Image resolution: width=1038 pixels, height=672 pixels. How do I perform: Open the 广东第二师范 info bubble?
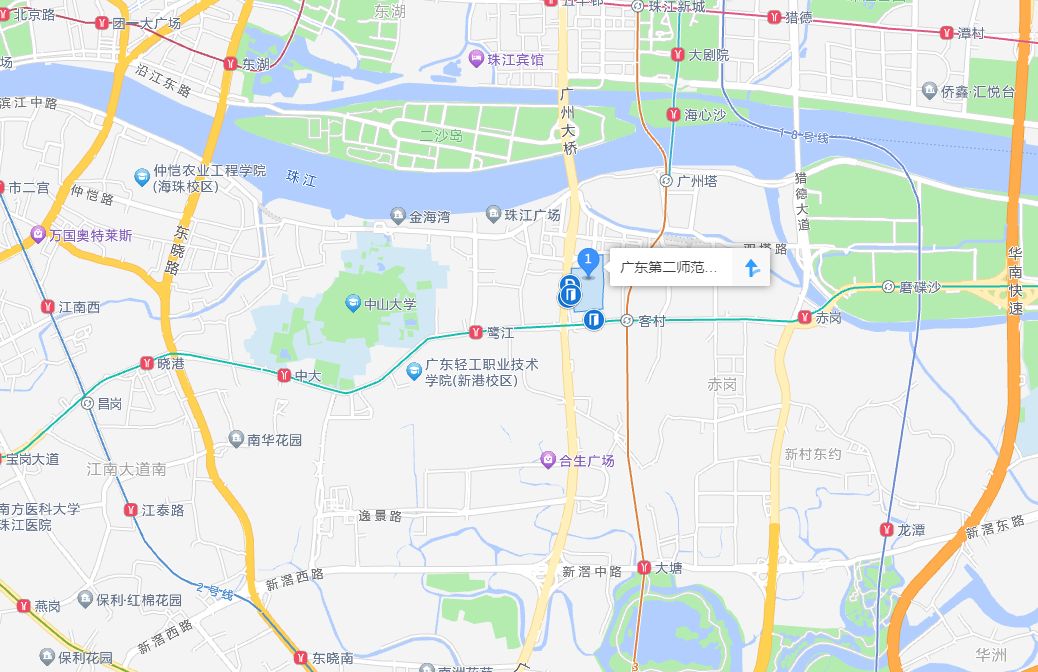670,268
